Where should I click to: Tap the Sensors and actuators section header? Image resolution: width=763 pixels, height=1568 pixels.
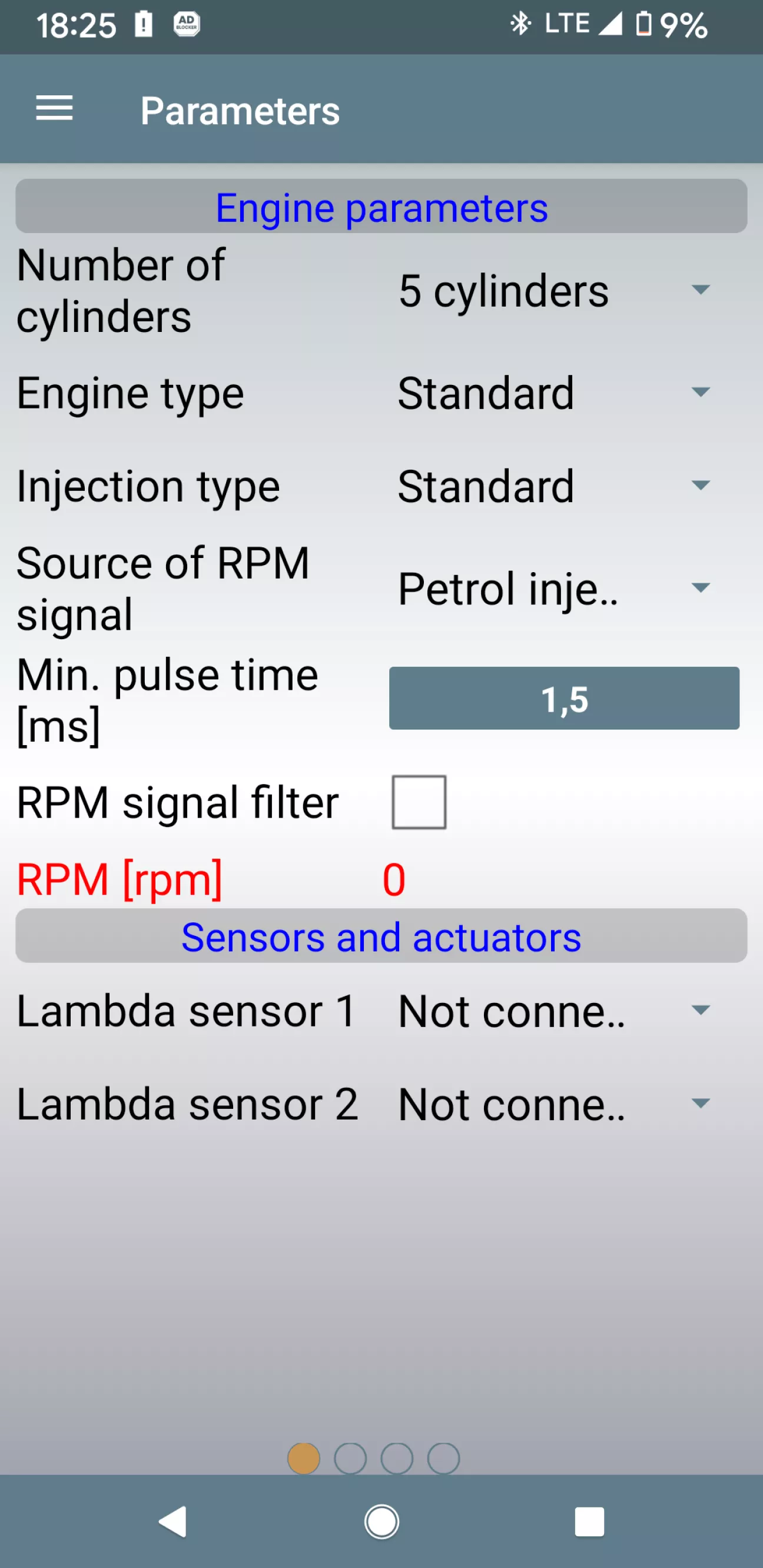(x=381, y=936)
